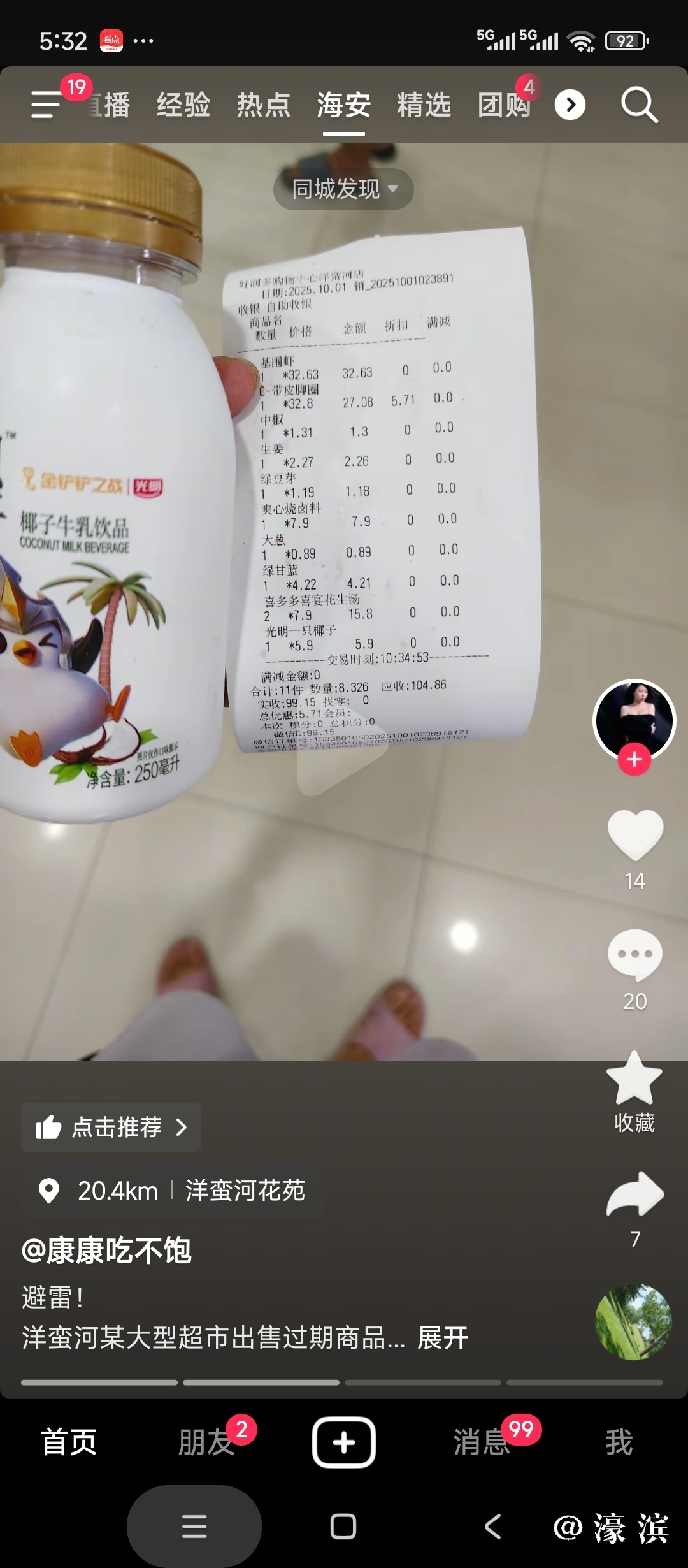The image size is (688, 1568).
Task: Create a new post with plus button
Action: click(x=344, y=1442)
